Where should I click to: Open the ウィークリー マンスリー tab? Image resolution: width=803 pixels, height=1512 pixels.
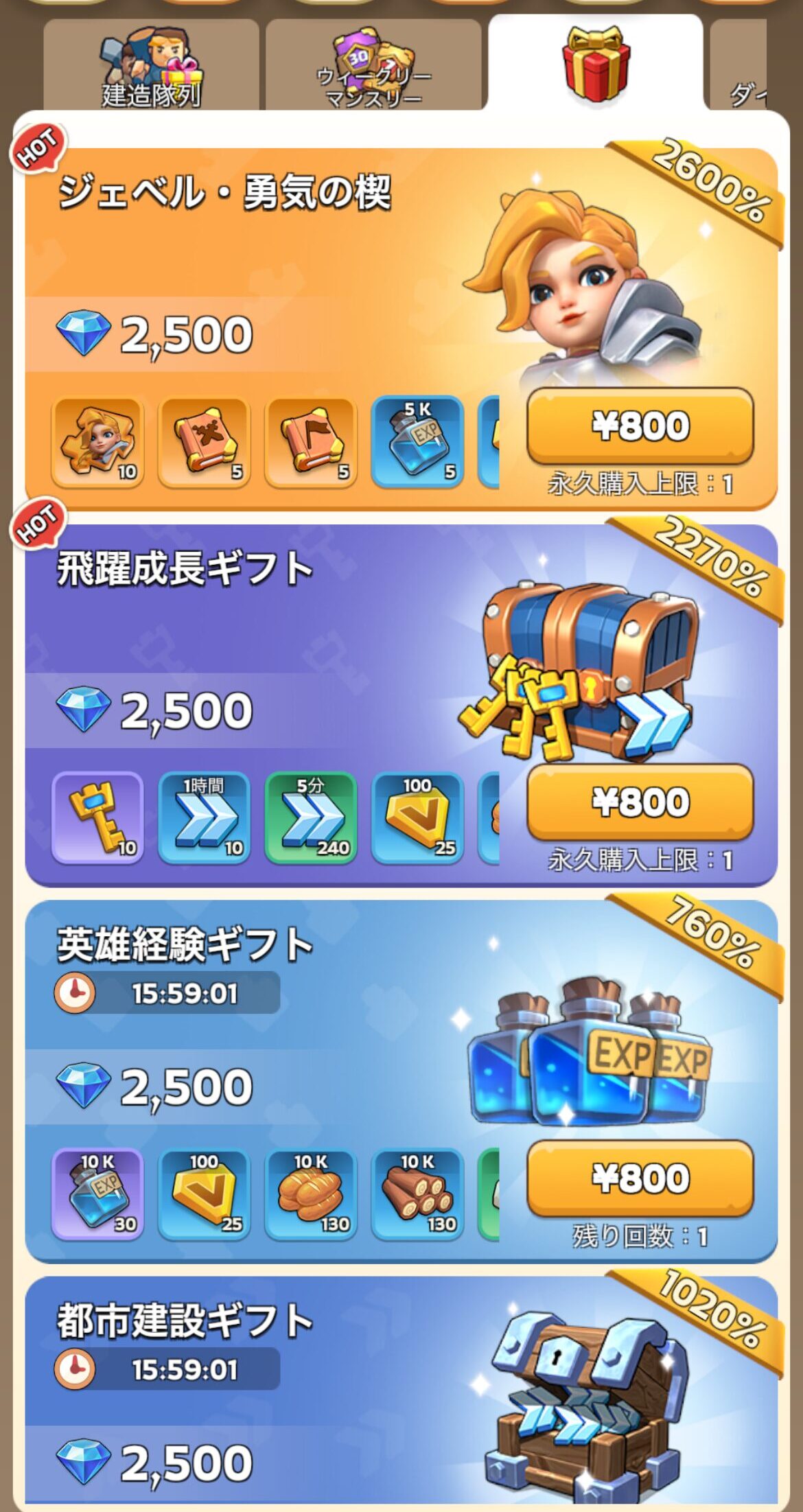point(373,65)
